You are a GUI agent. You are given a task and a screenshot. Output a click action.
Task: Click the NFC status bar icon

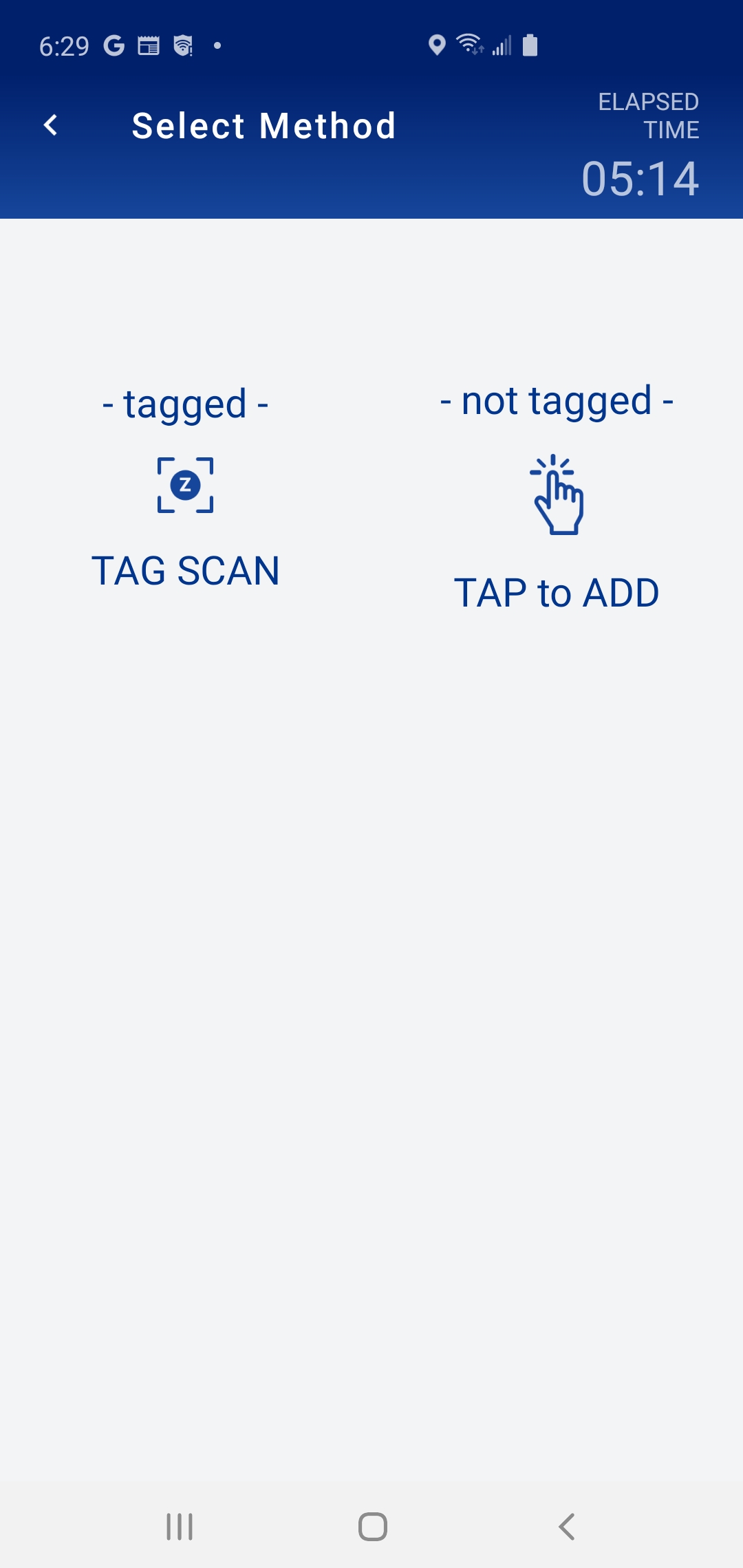[x=182, y=45]
